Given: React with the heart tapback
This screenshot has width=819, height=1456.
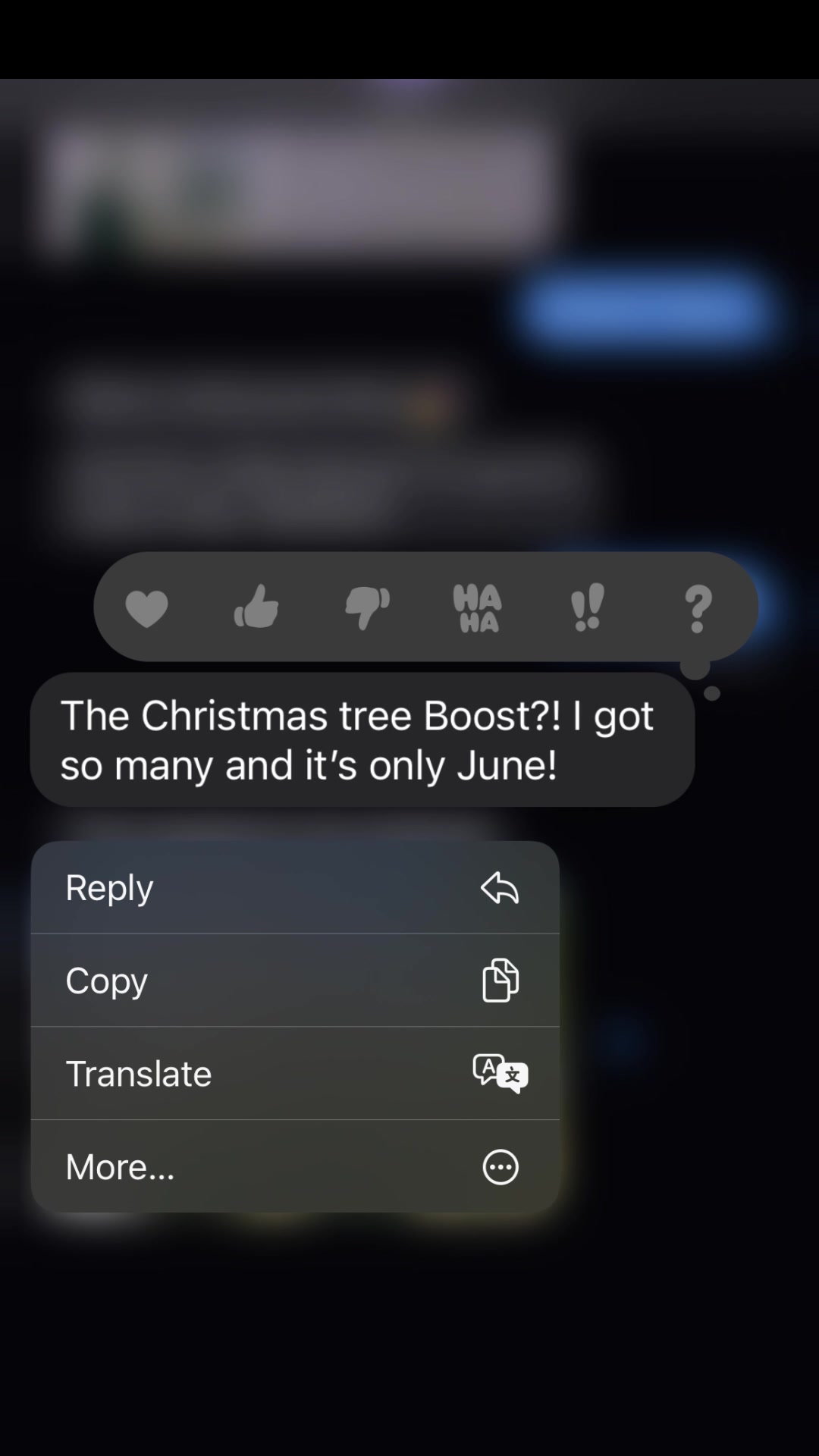Looking at the screenshot, I should point(146,608).
